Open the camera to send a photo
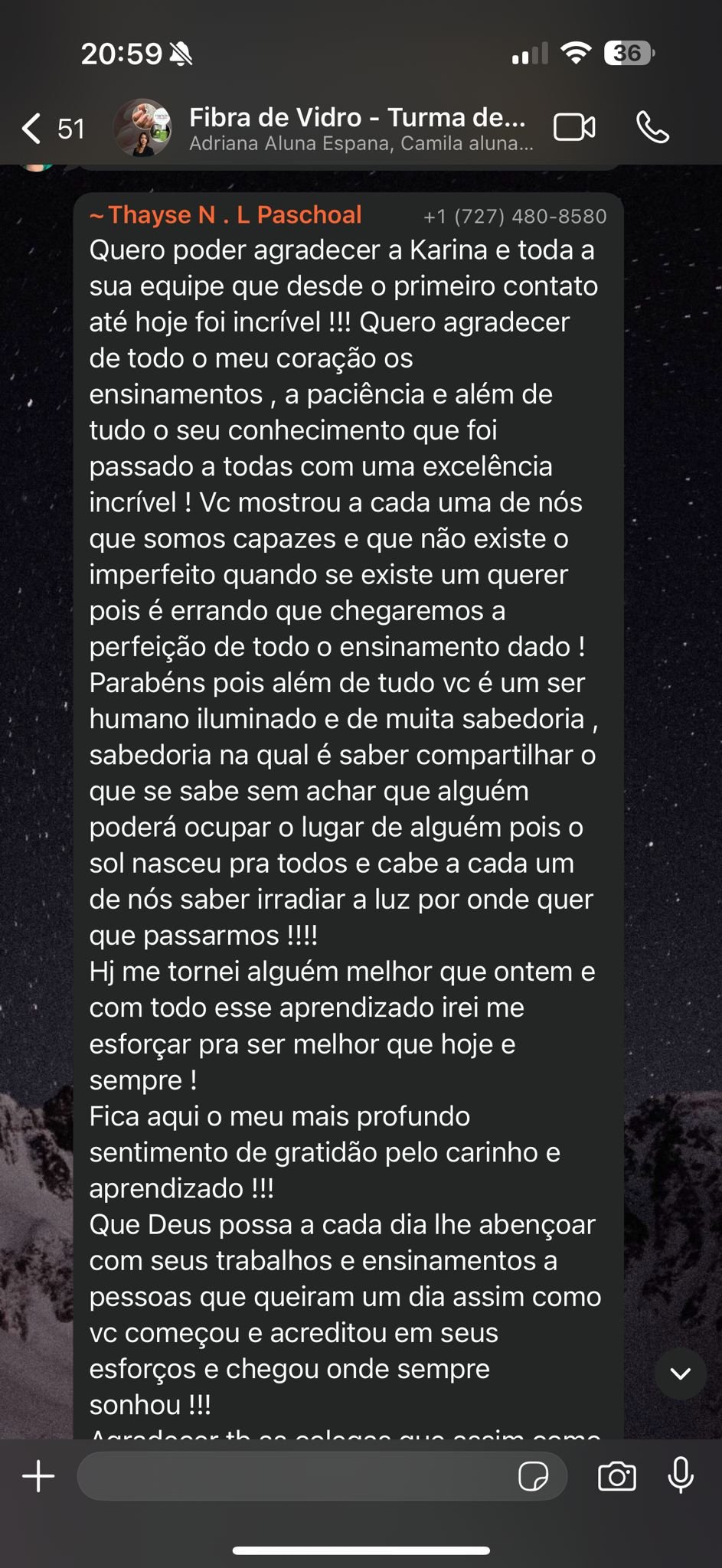 (x=616, y=1476)
